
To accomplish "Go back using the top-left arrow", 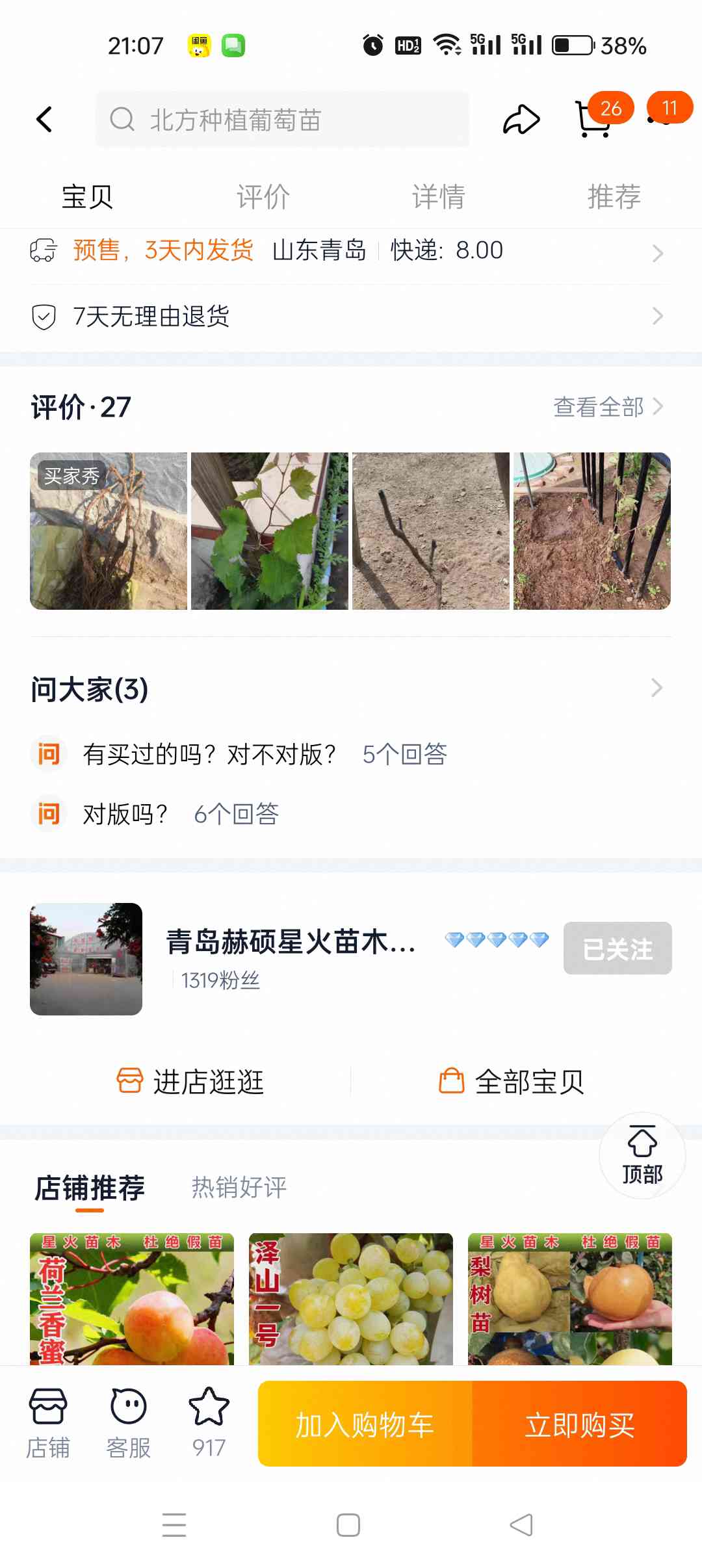I will tap(44, 120).
